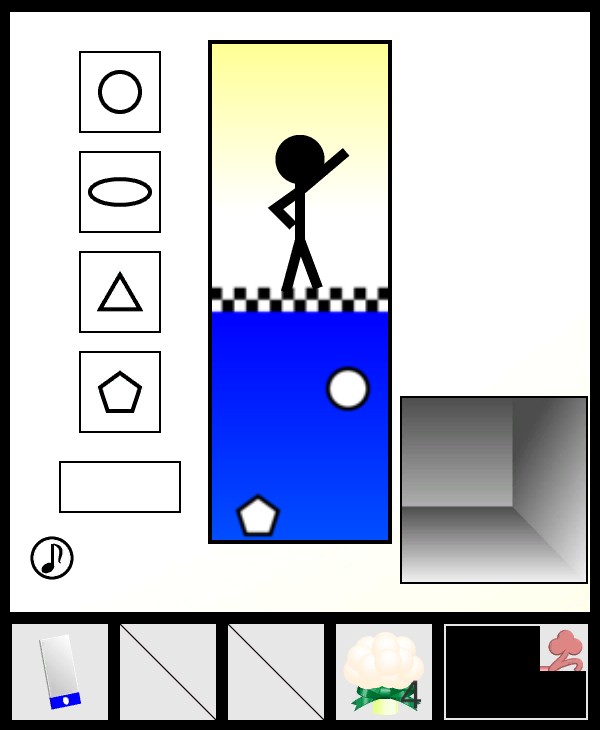600x730 pixels.
Task: Tap the pentagon shape button
Action: tap(120, 392)
